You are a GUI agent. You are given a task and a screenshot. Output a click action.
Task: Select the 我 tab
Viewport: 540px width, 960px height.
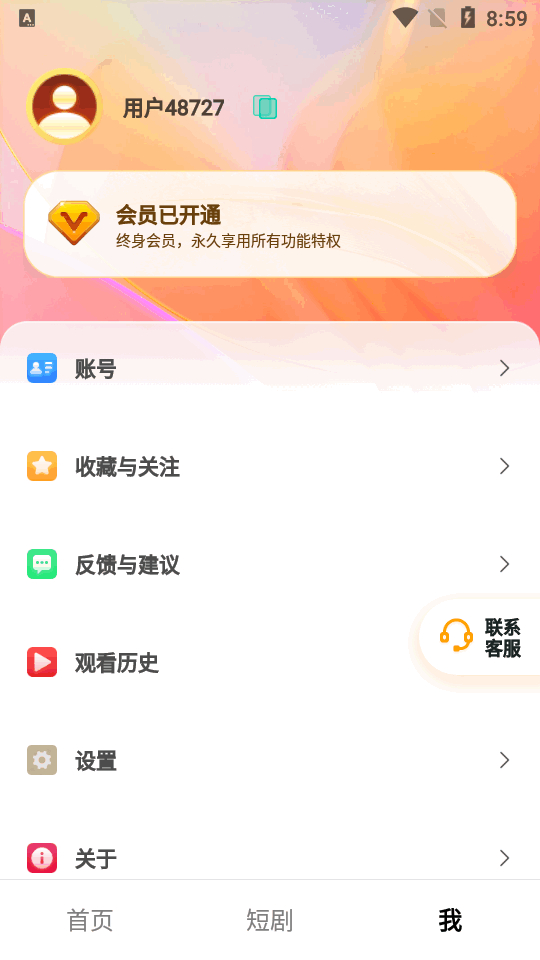[x=450, y=920]
